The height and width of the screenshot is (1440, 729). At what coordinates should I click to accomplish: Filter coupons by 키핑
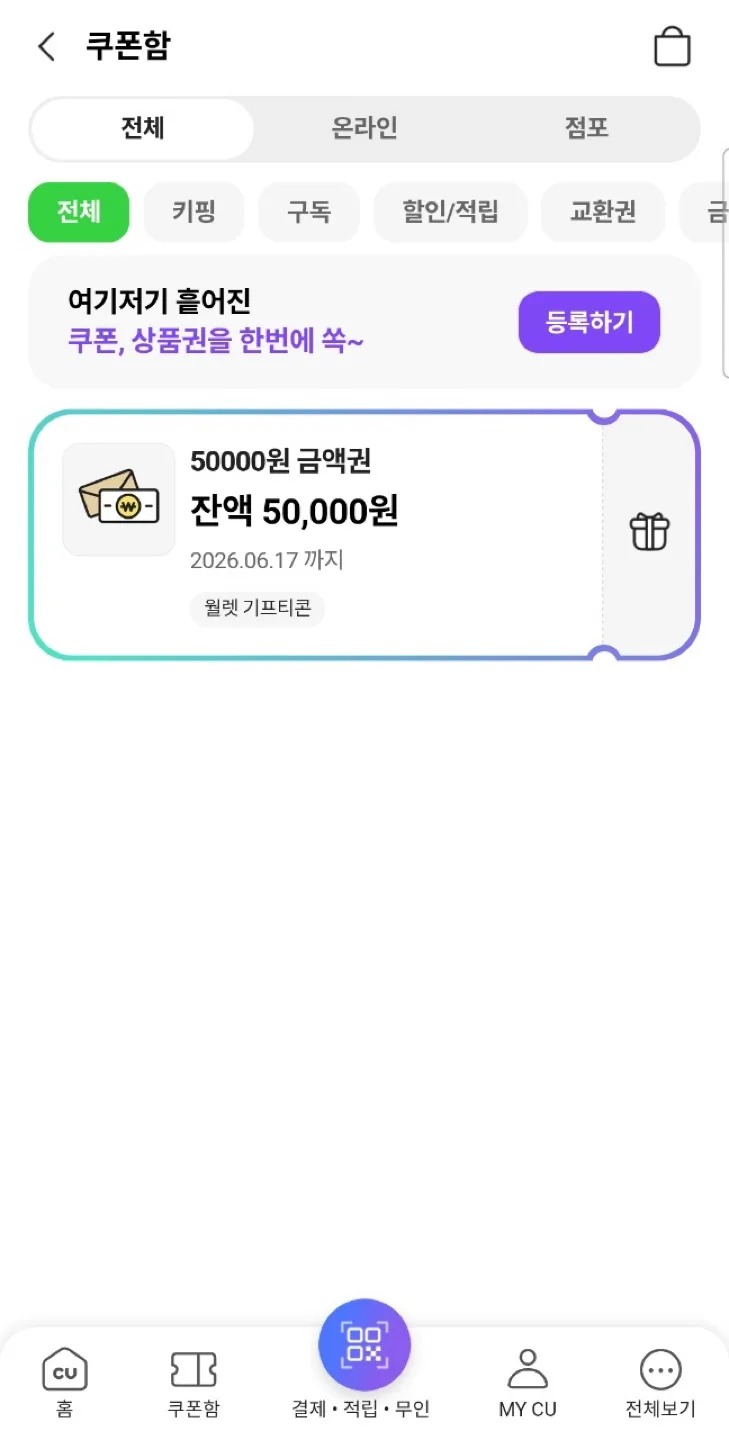point(194,212)
